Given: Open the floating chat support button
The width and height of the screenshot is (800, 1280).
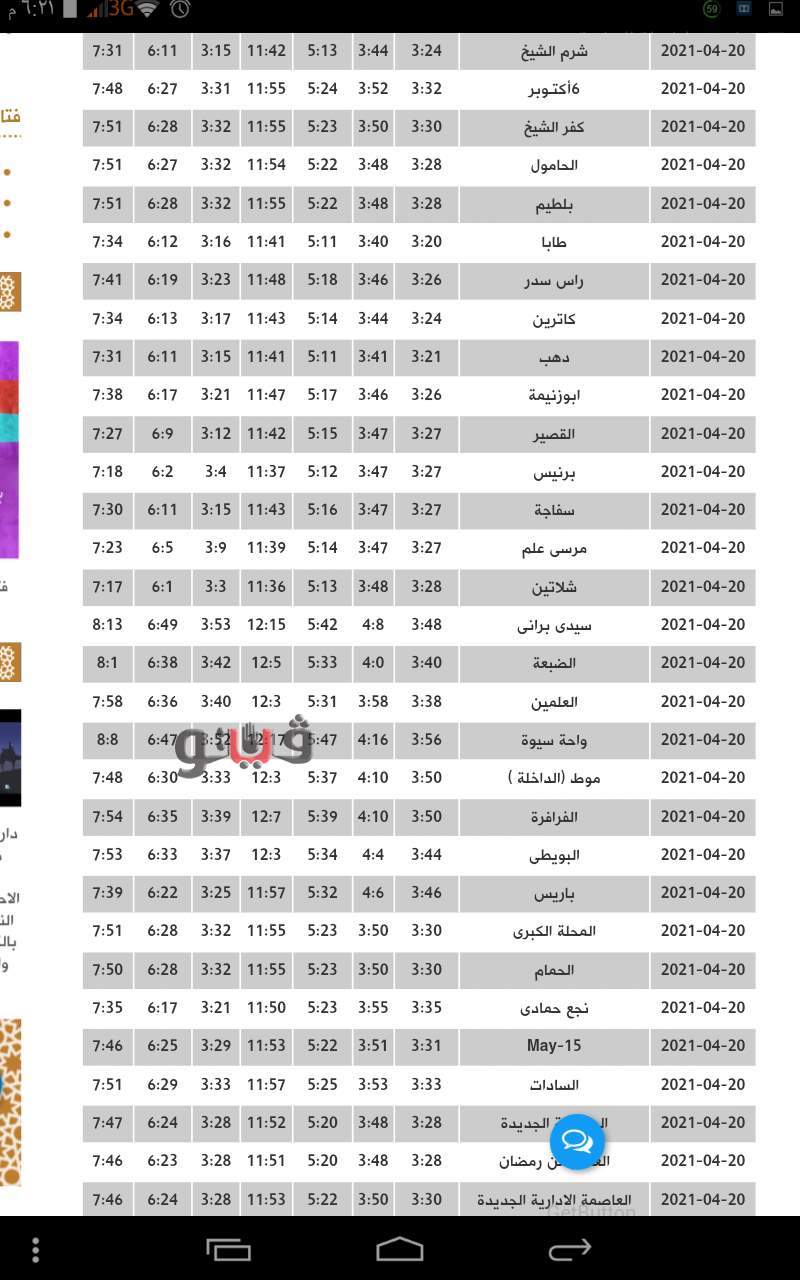Looking at the screenshot, I should (577, 1141).
